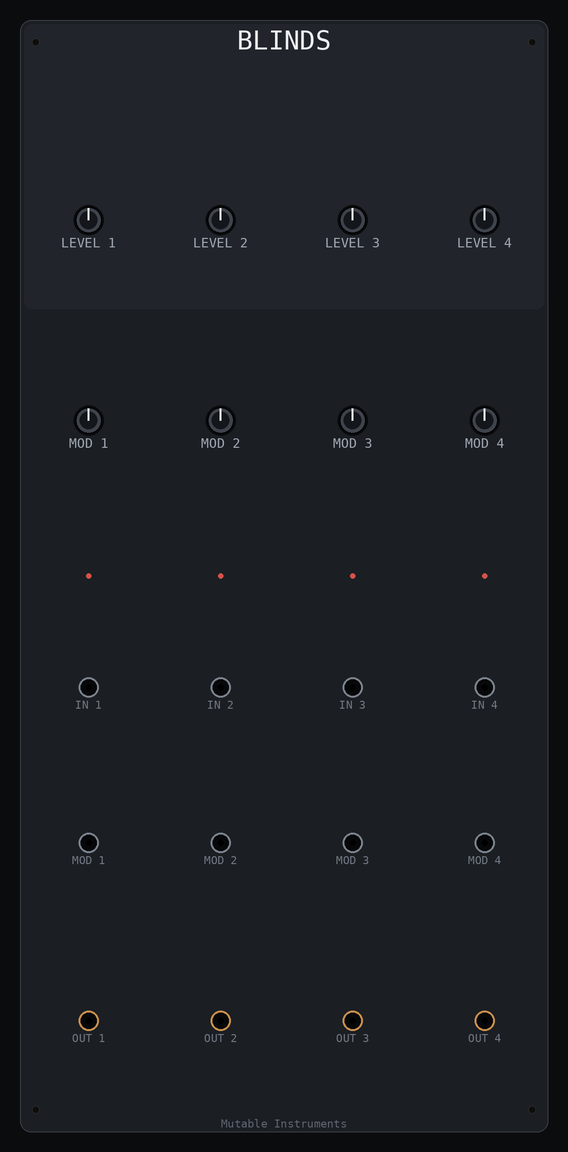Tap the LEVEL 1 knob

click(x=88, y=220)
